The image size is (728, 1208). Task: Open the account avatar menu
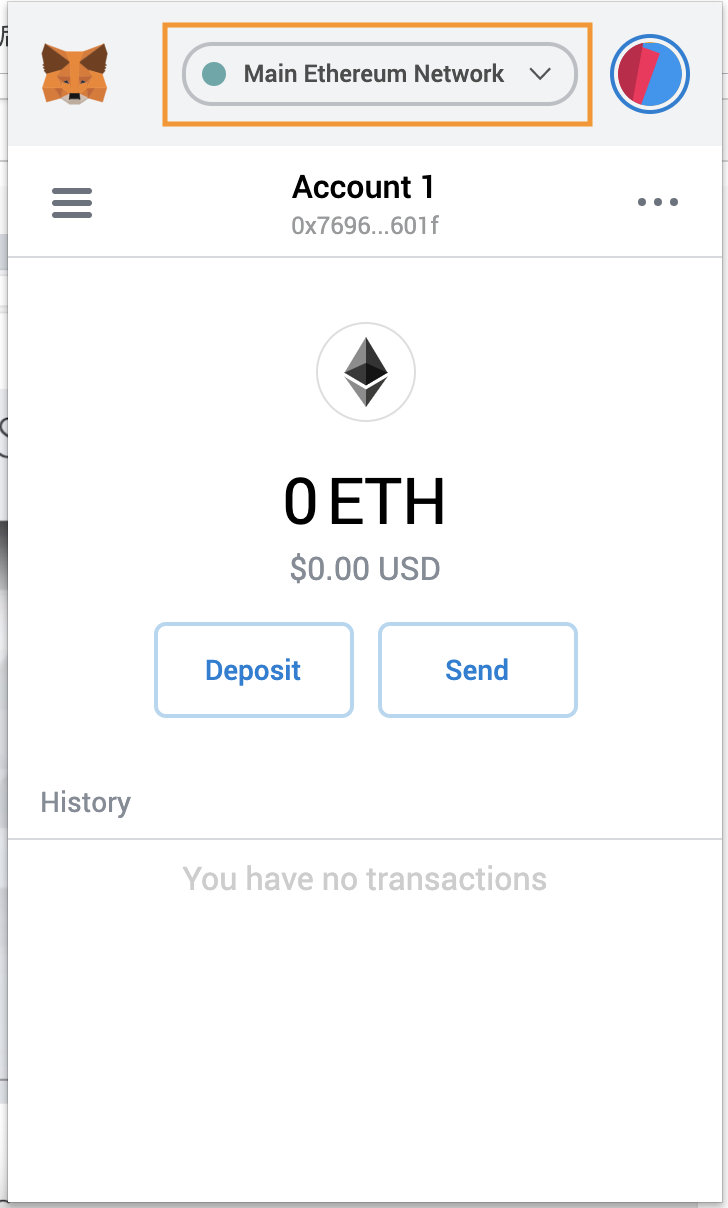[x=650, y=74]
